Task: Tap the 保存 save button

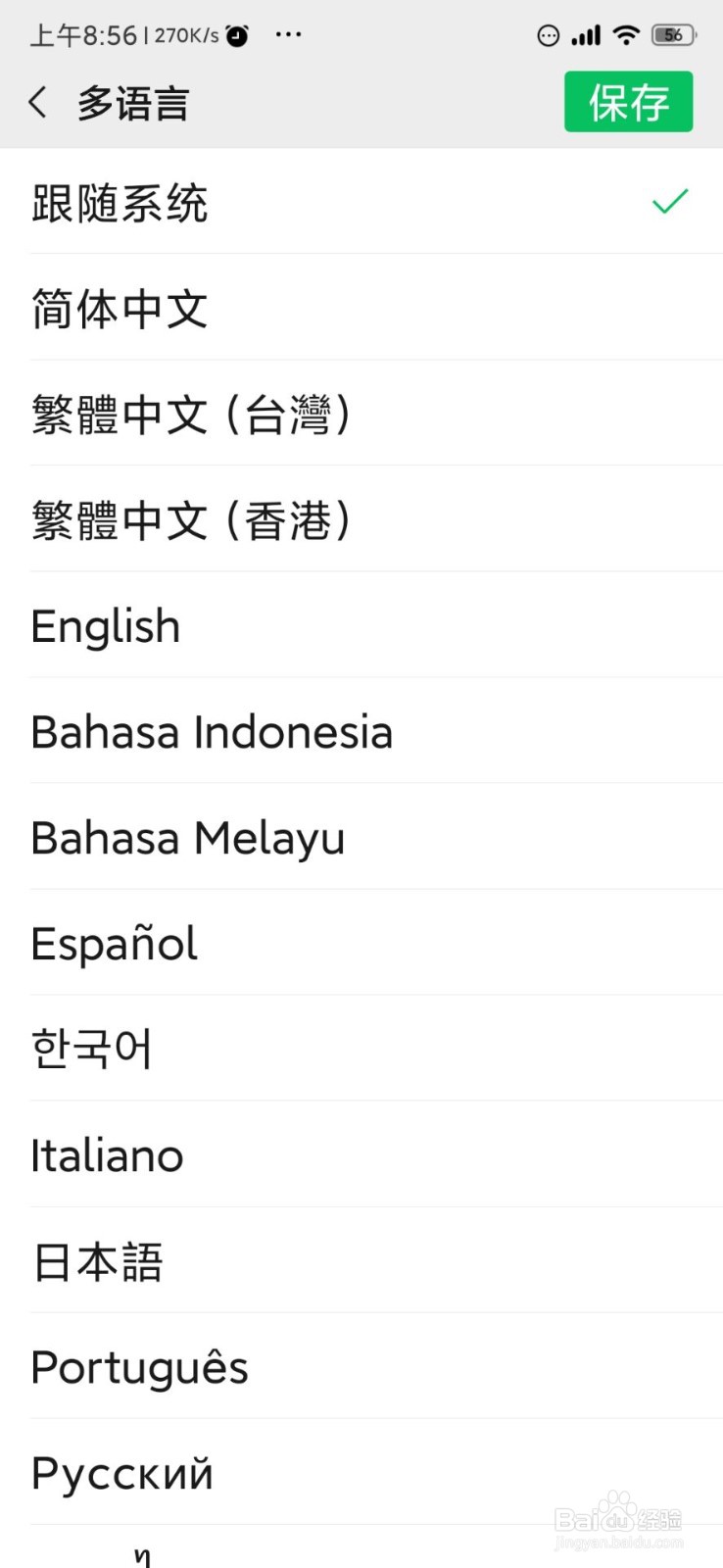Action: (x=628, y=101)
